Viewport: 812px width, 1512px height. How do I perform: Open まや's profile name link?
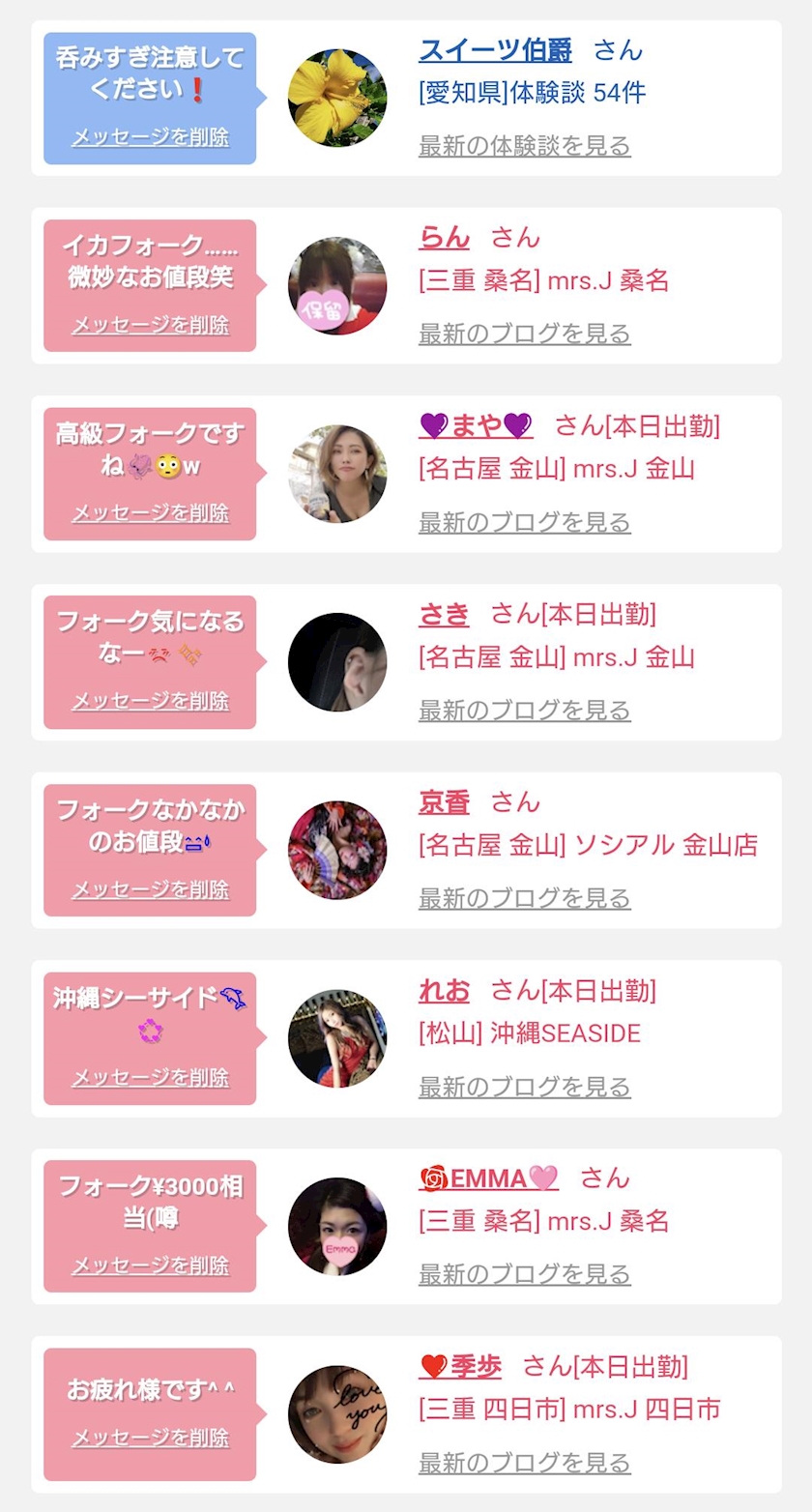click(476, 425)
